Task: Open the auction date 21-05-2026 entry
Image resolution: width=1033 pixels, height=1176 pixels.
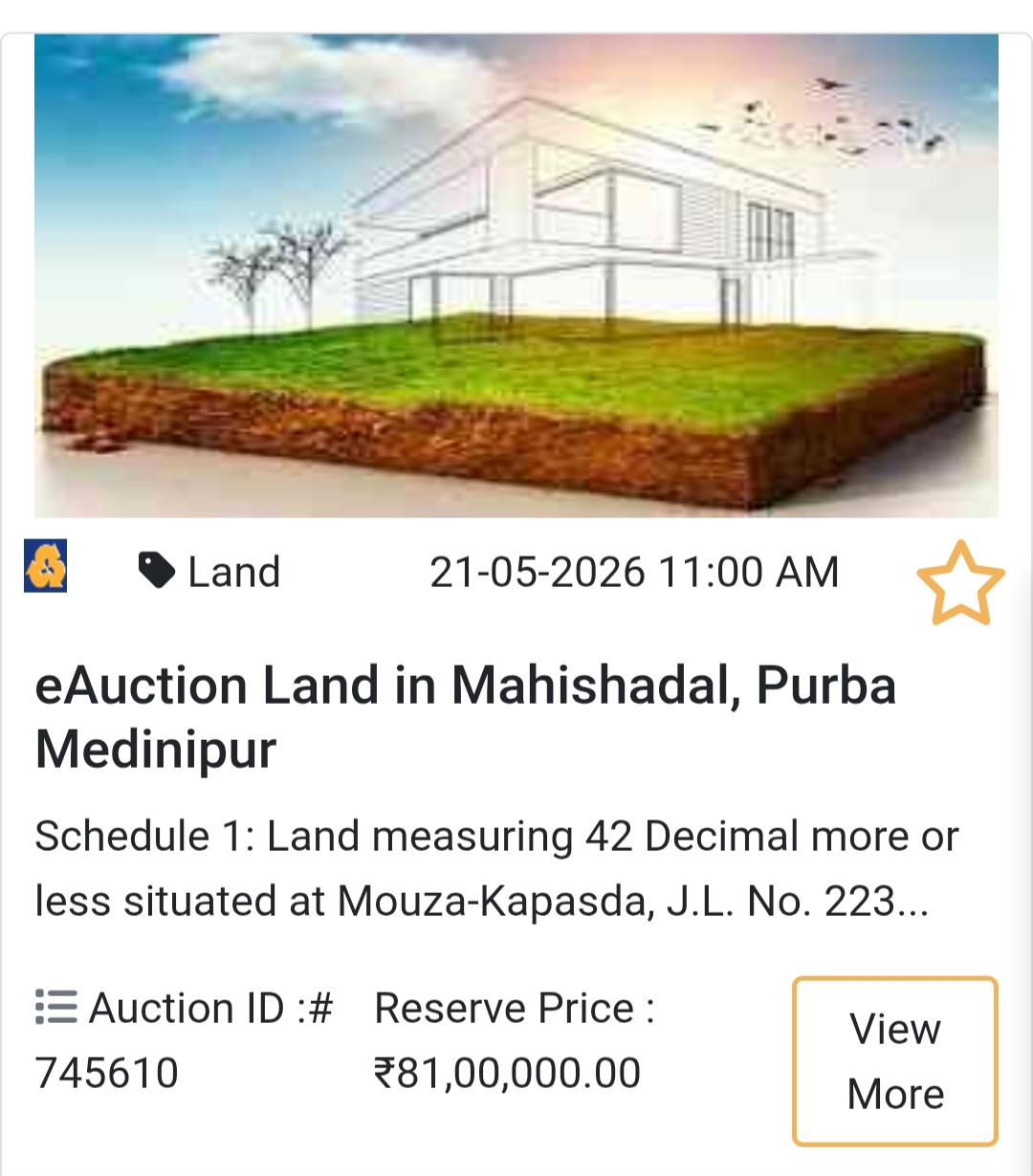Action: pos(635,571)
